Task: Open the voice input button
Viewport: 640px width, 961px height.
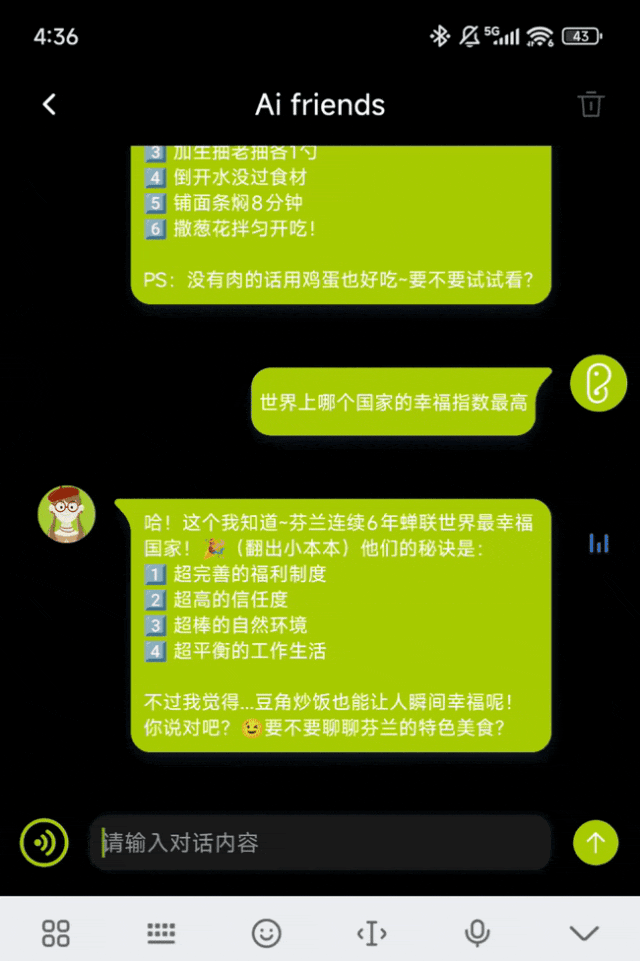Action: click(x=44, y=842)
